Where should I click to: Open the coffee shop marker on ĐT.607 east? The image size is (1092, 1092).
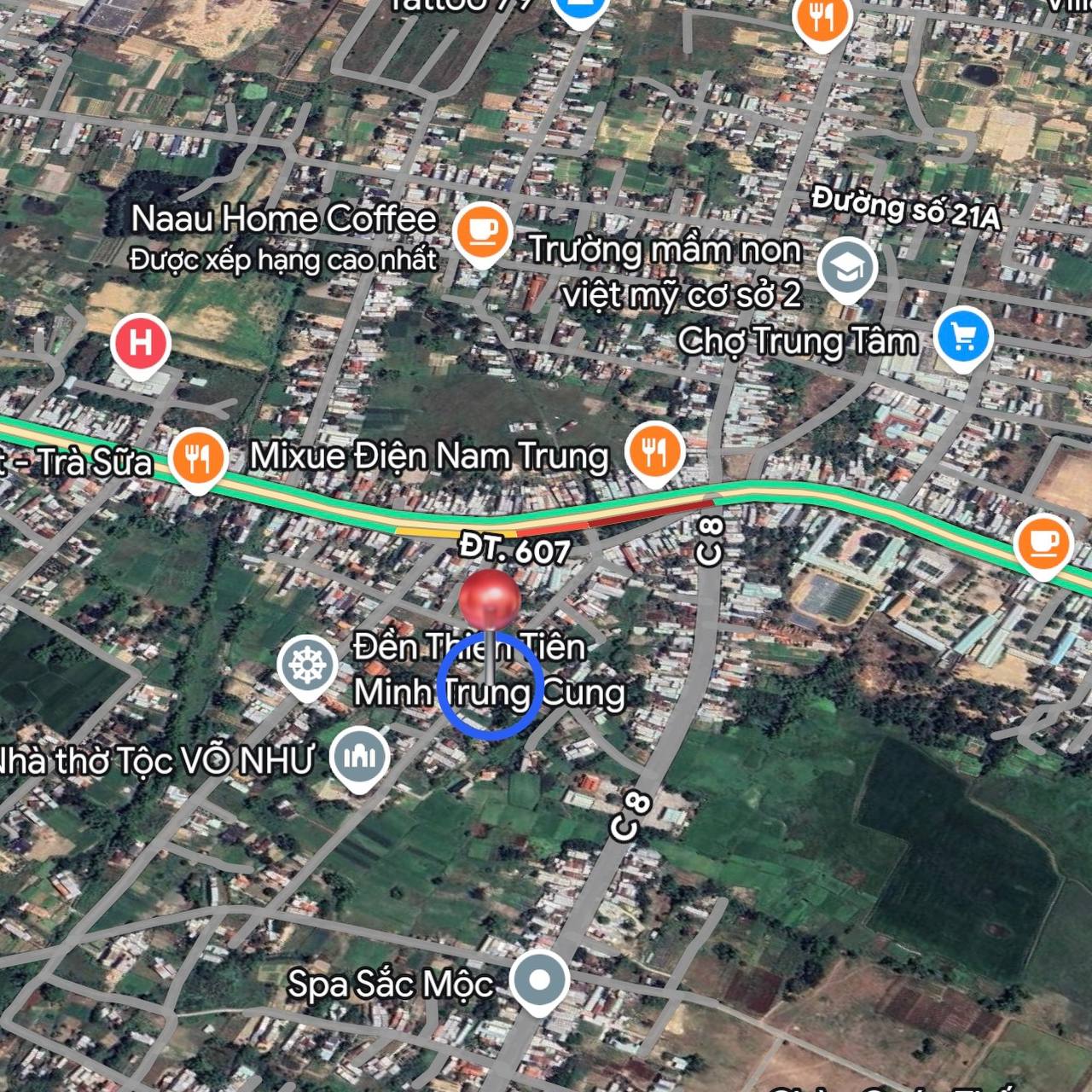[1043, 542]
